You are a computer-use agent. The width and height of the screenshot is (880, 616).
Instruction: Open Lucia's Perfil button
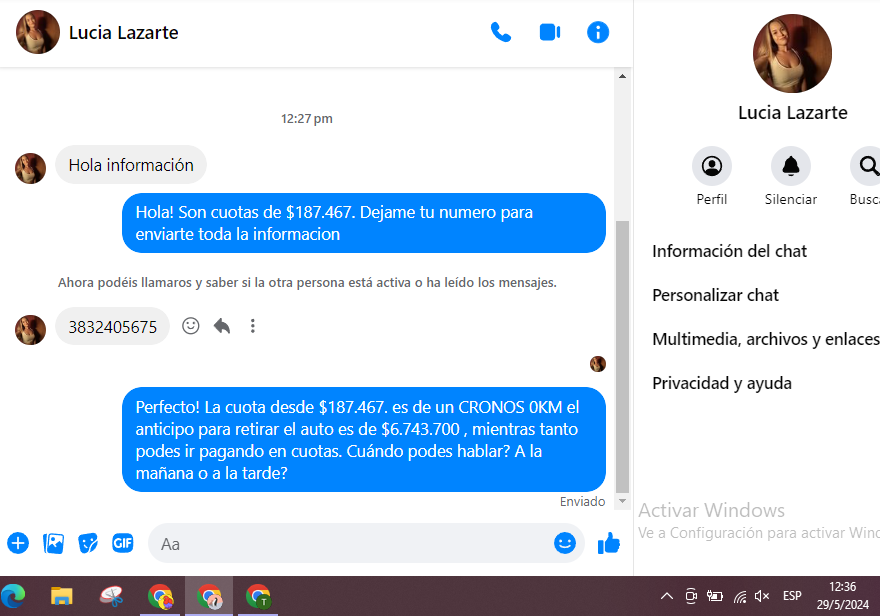[712, 166]
